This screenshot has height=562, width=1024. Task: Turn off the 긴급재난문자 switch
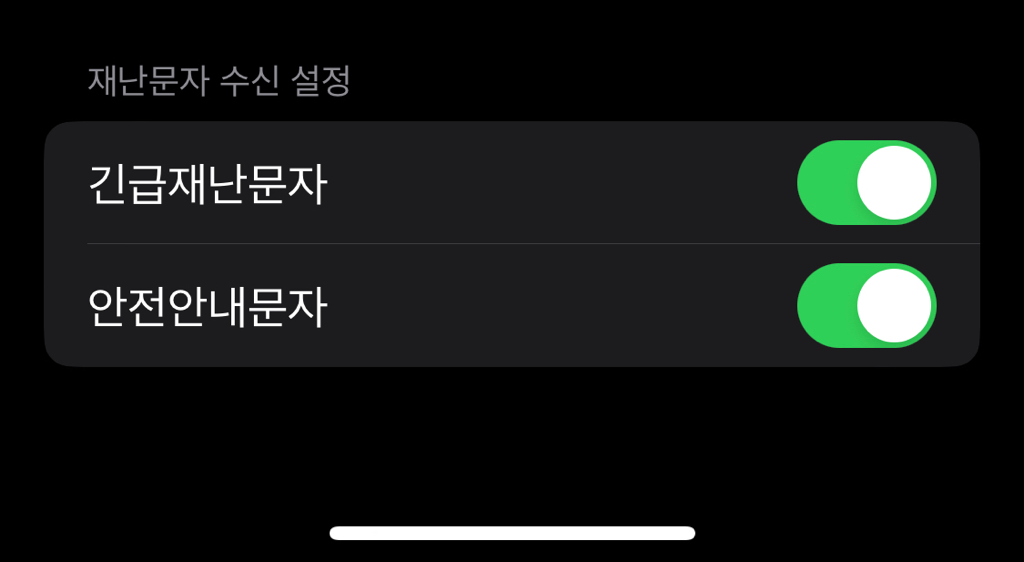(x=866, y=183)
